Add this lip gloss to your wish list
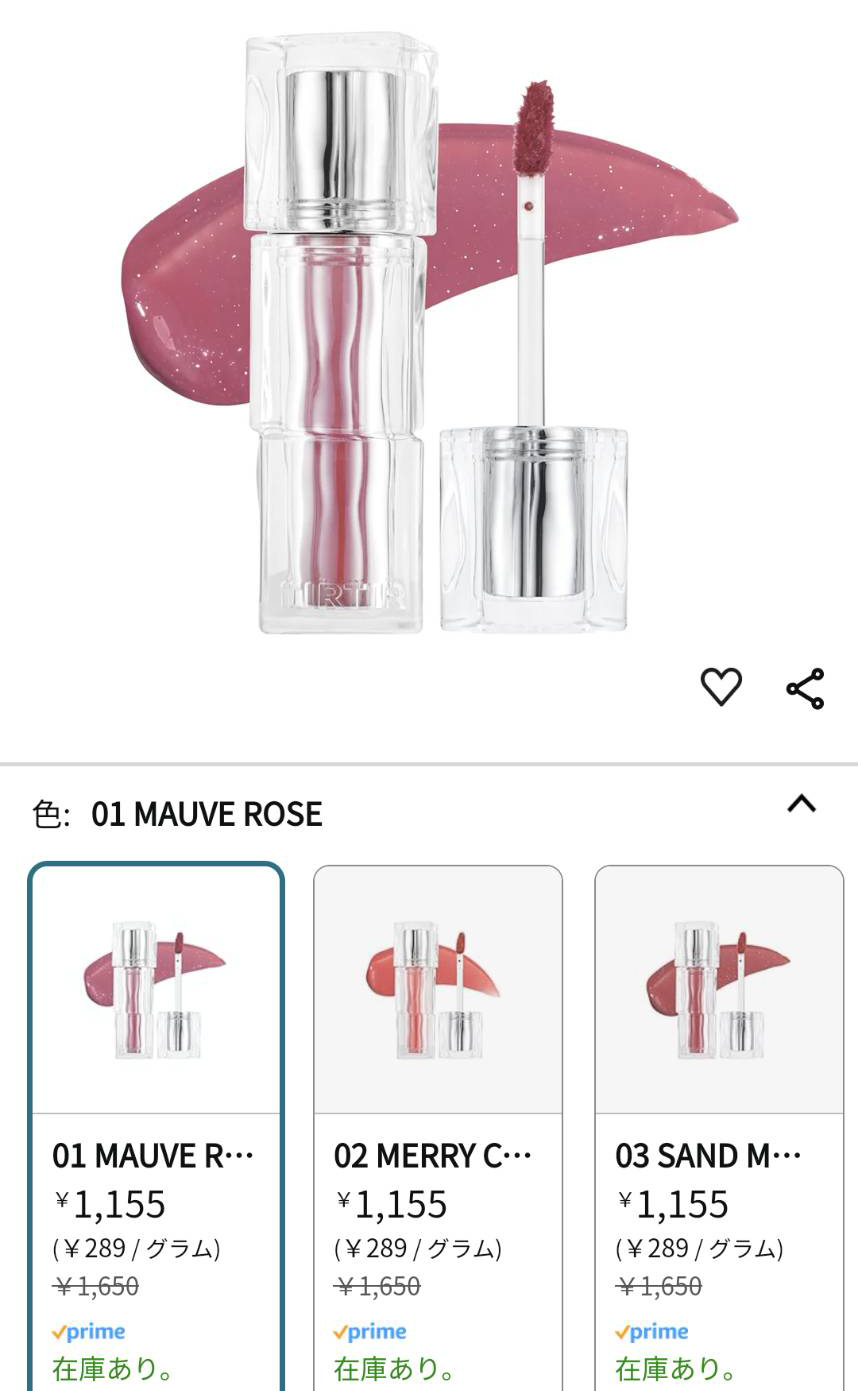This screenshot has height=1391, width=858. 720,687
